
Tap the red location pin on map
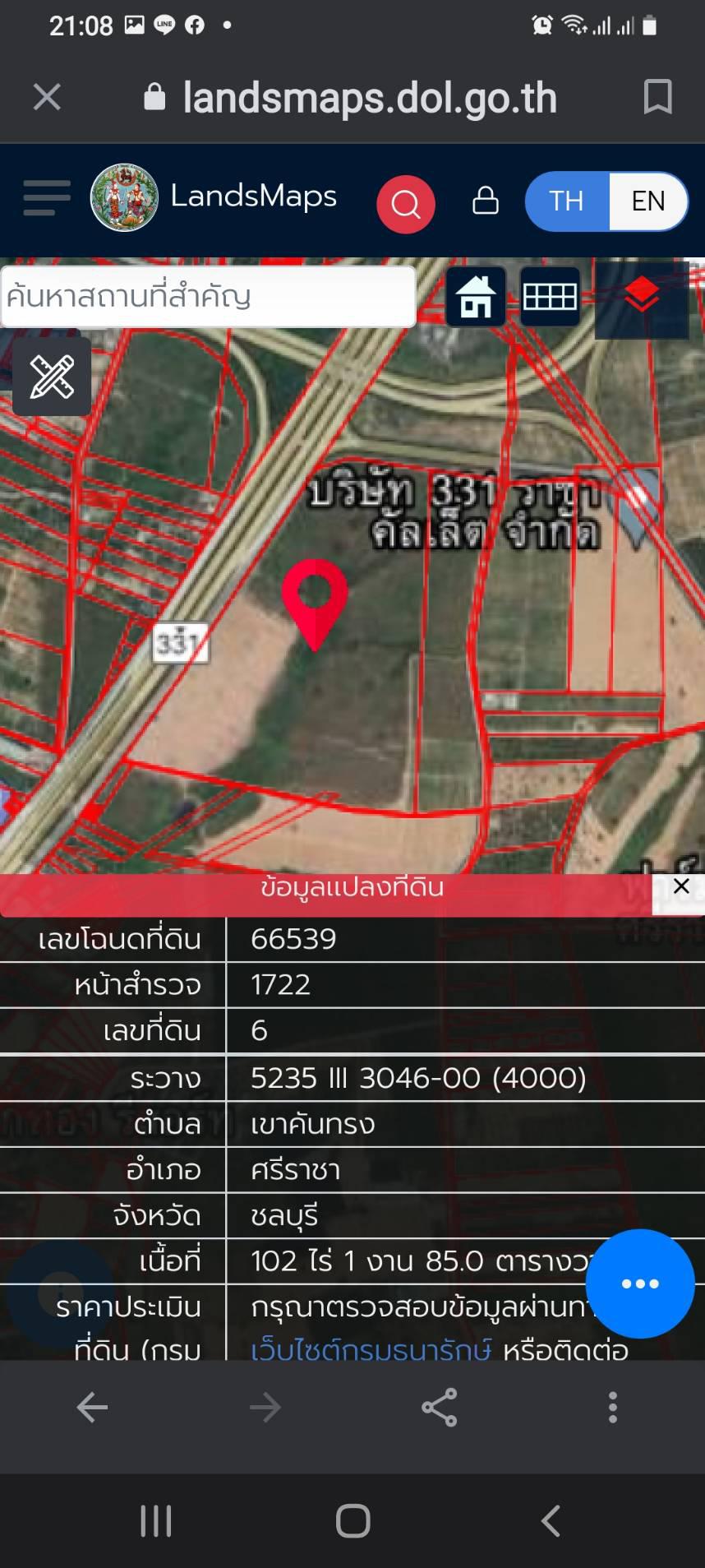(315, 604)
